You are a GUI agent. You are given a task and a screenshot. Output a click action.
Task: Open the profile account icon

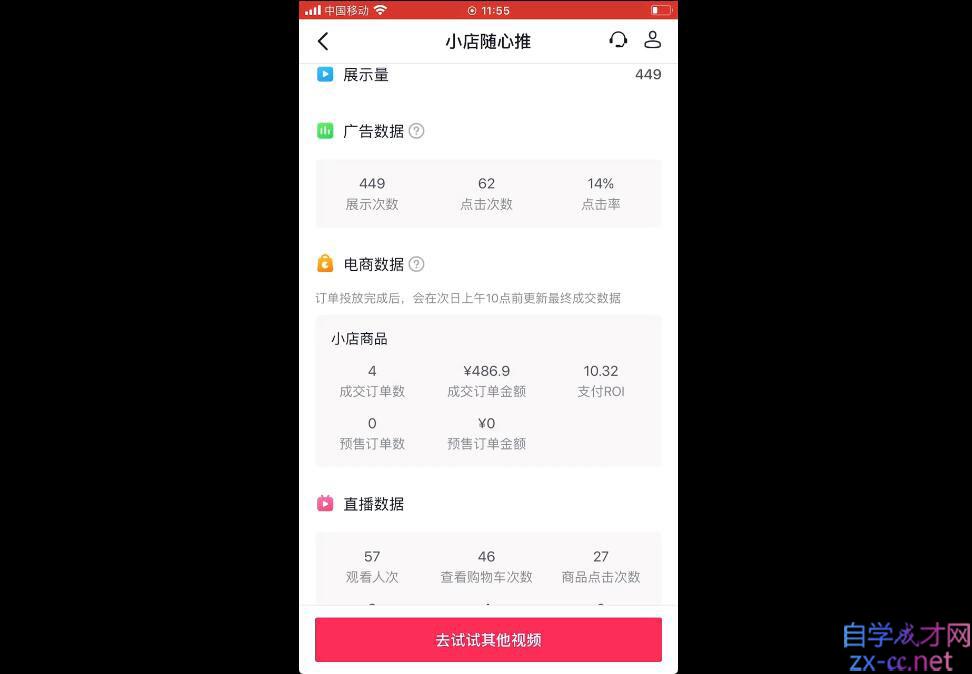[x=652, y=40]
